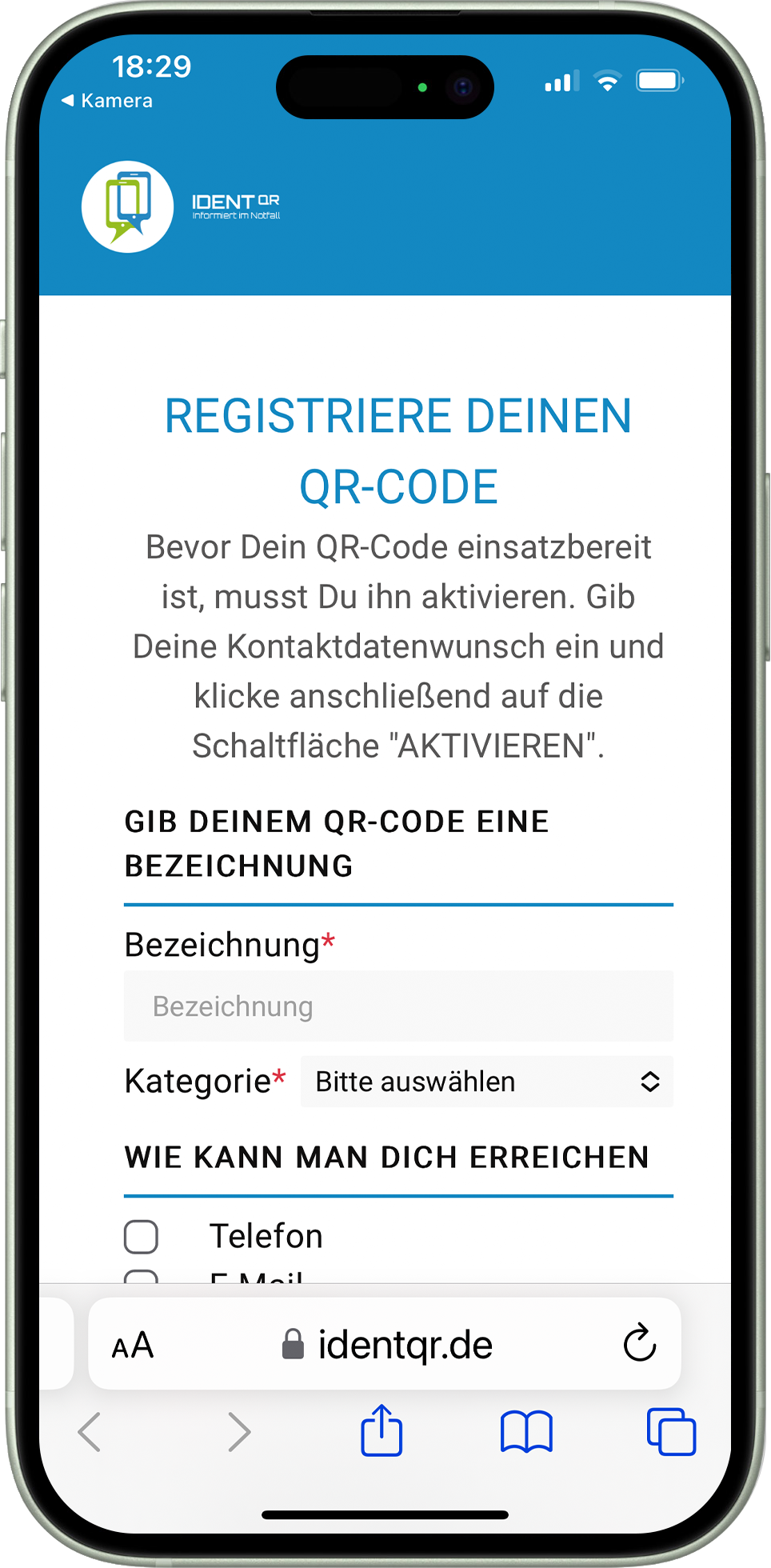Viewport: 771px width, 1568px height.
Task: Open the Kategorie dropdown
Action: click(x=486, y=1082)
